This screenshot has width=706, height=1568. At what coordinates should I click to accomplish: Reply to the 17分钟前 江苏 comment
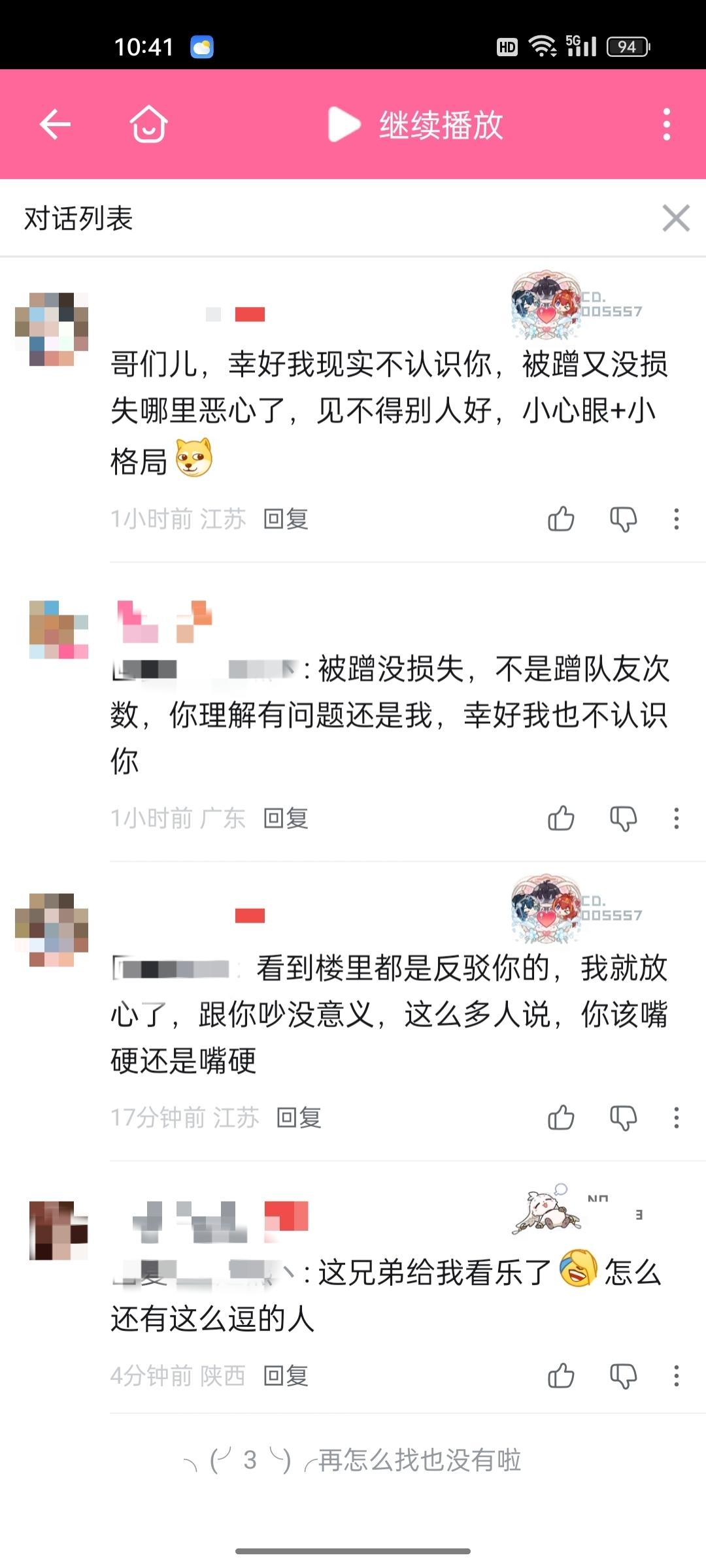point(299,1117)
